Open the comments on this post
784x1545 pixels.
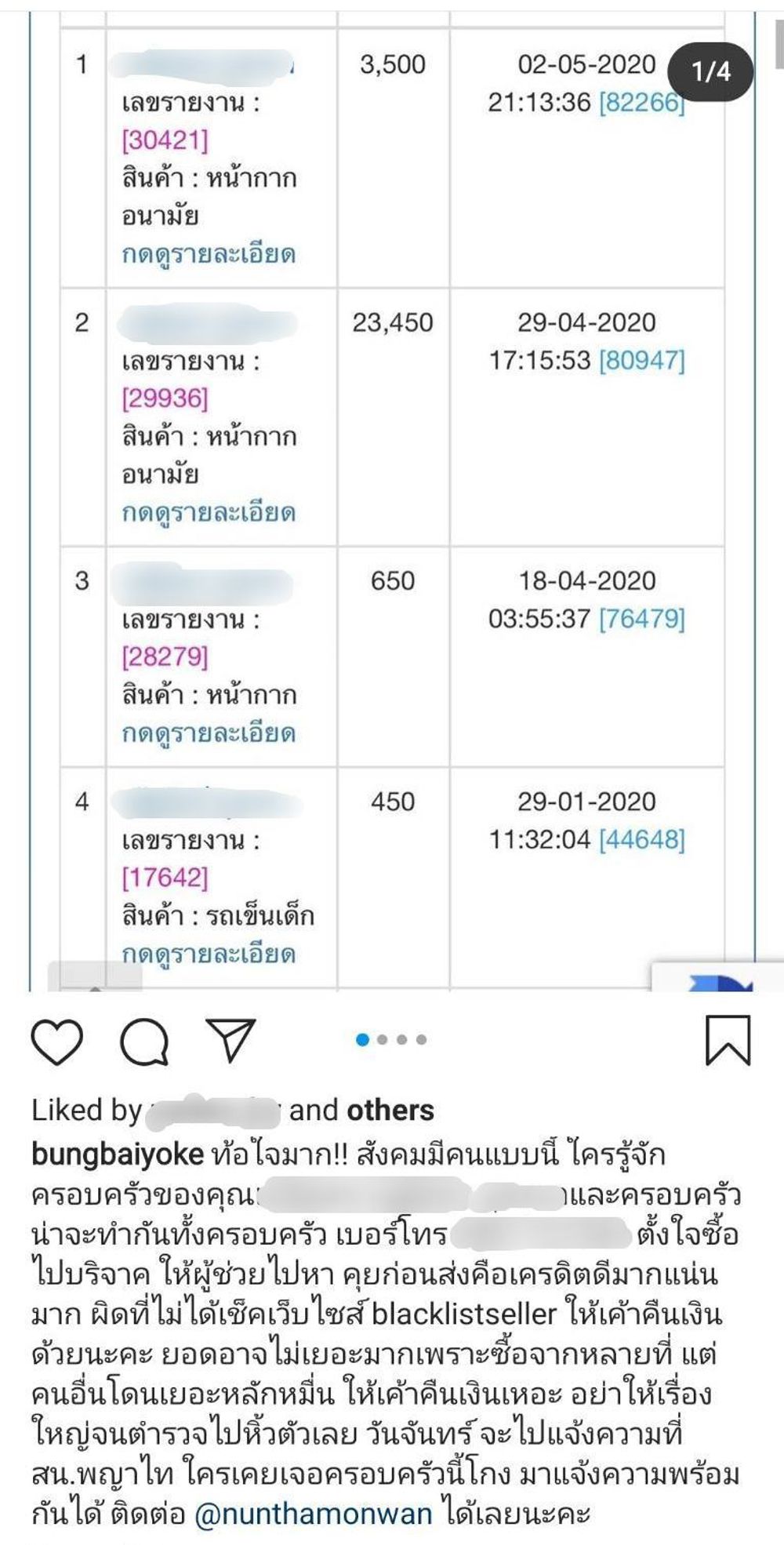(x=144, y=1042)
